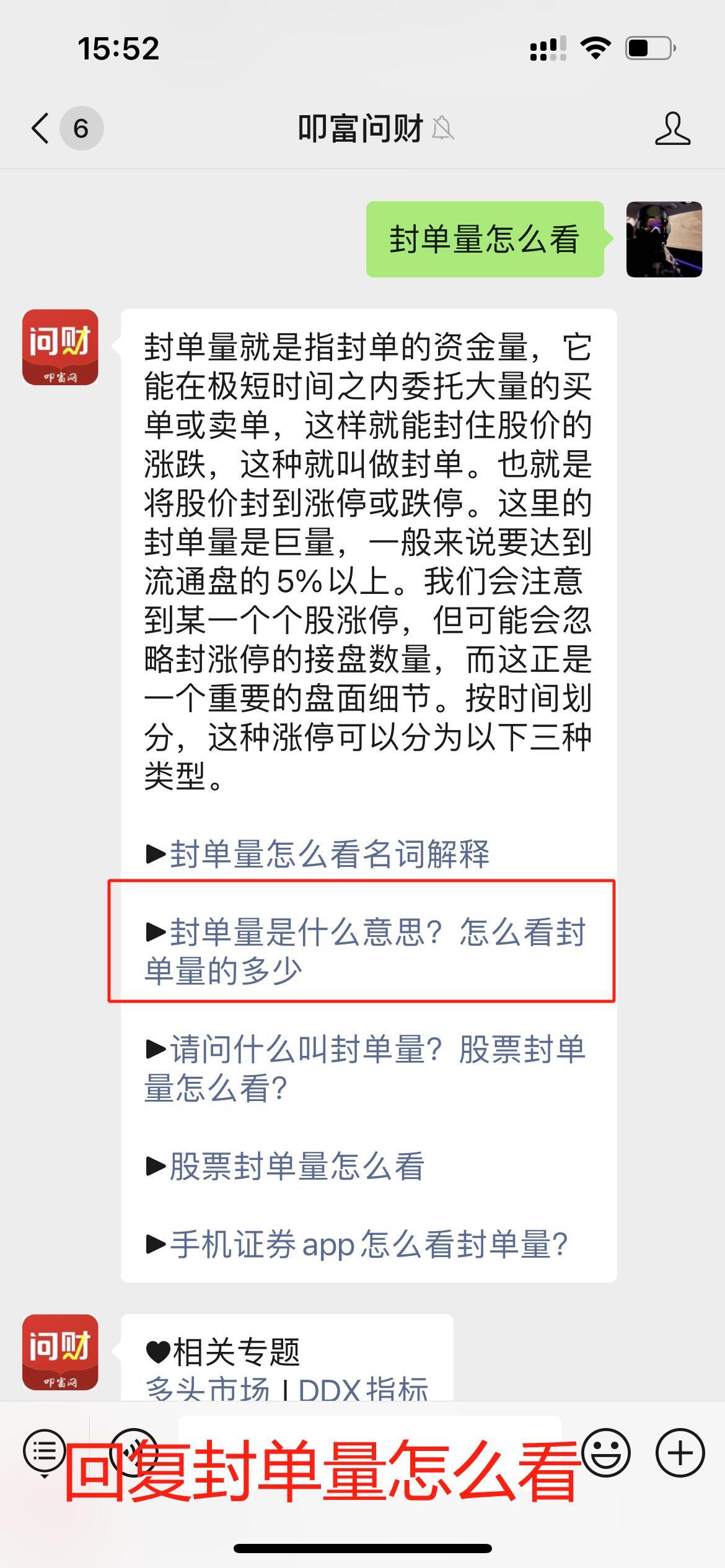Tap the 问财 avatar beside the reply
Screen dimensions: 725x1568
60,347
